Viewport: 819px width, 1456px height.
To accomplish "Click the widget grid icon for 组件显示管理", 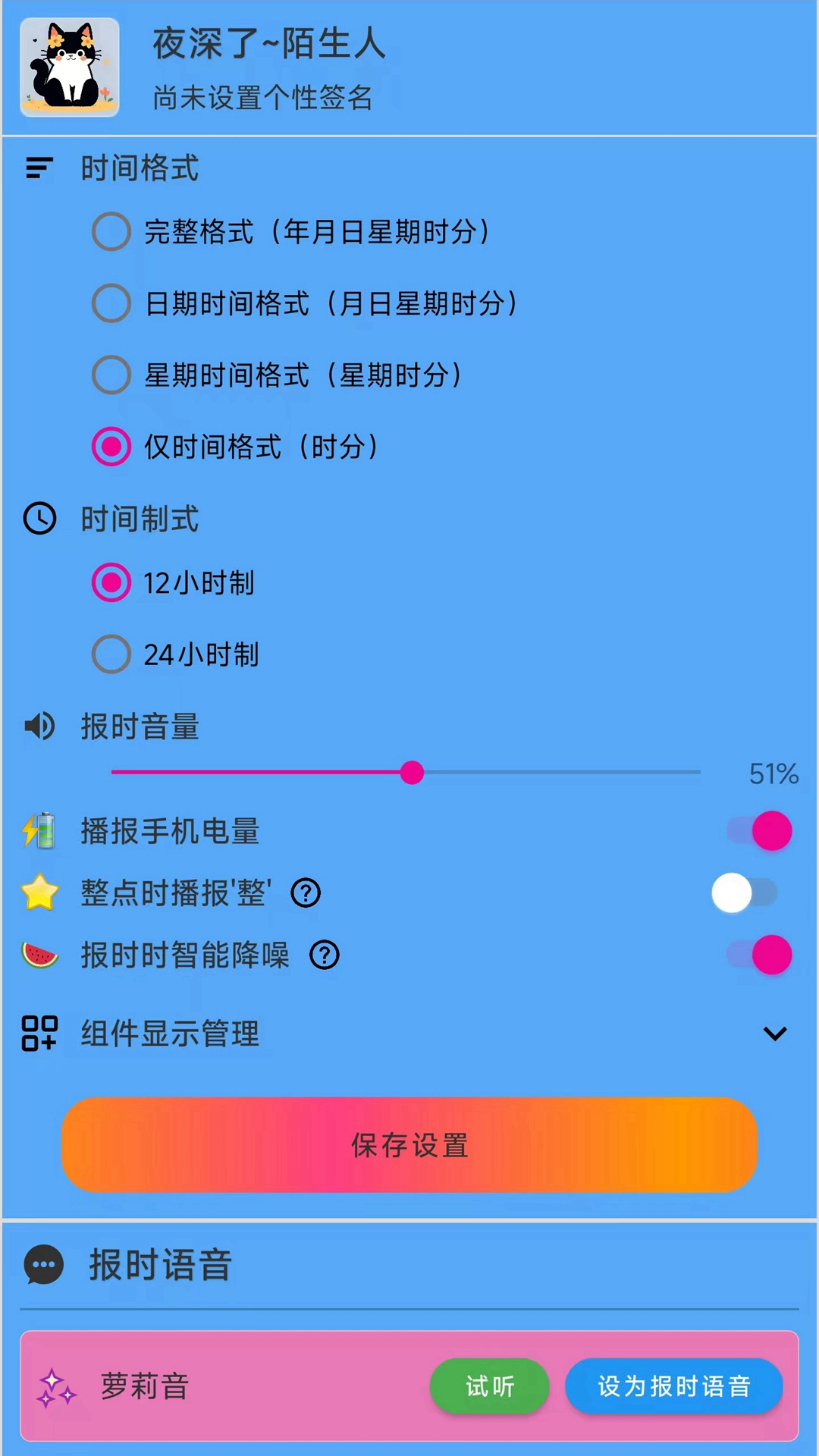I will [x=39, y=1034].
